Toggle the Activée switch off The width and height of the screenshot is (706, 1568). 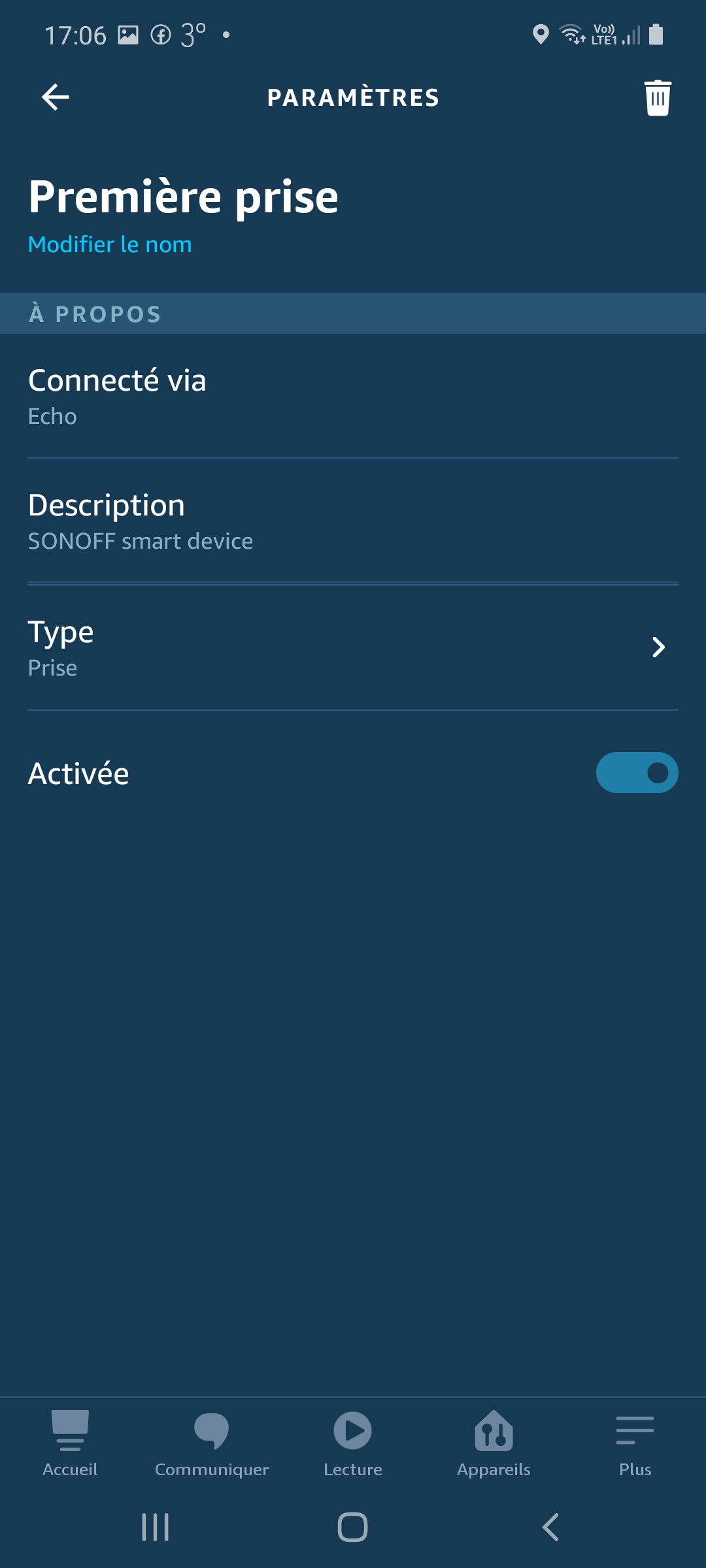(x=637, y=773)
